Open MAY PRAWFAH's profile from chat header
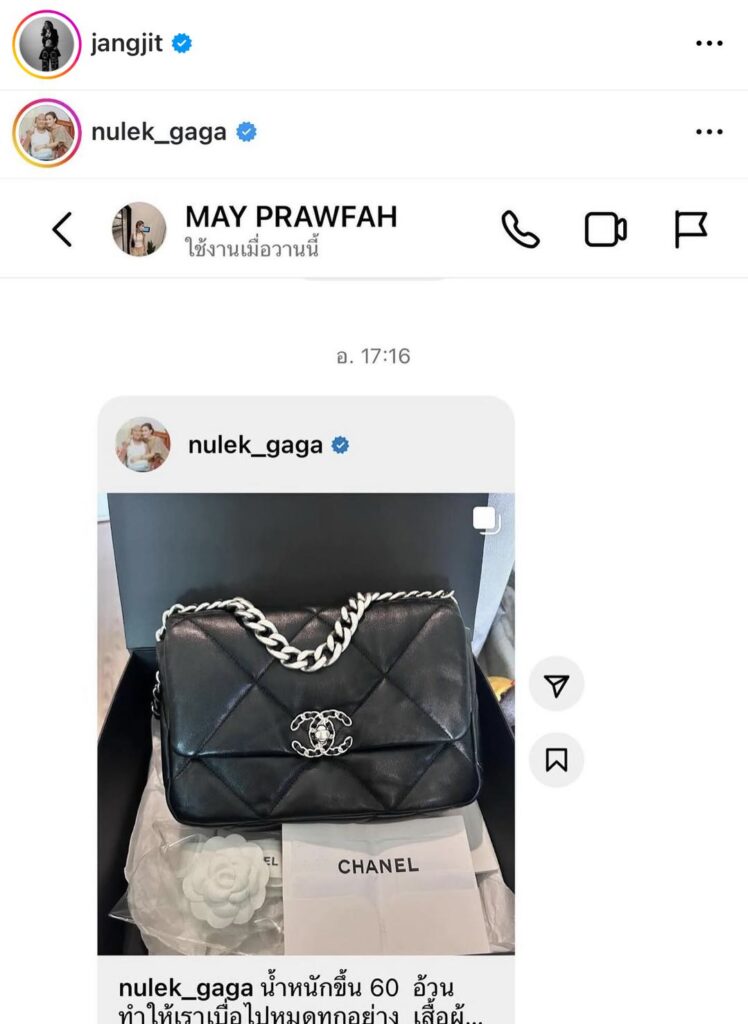Image resolution: width=748 pixels, height=1024 pixels. (x=290, y=217)
